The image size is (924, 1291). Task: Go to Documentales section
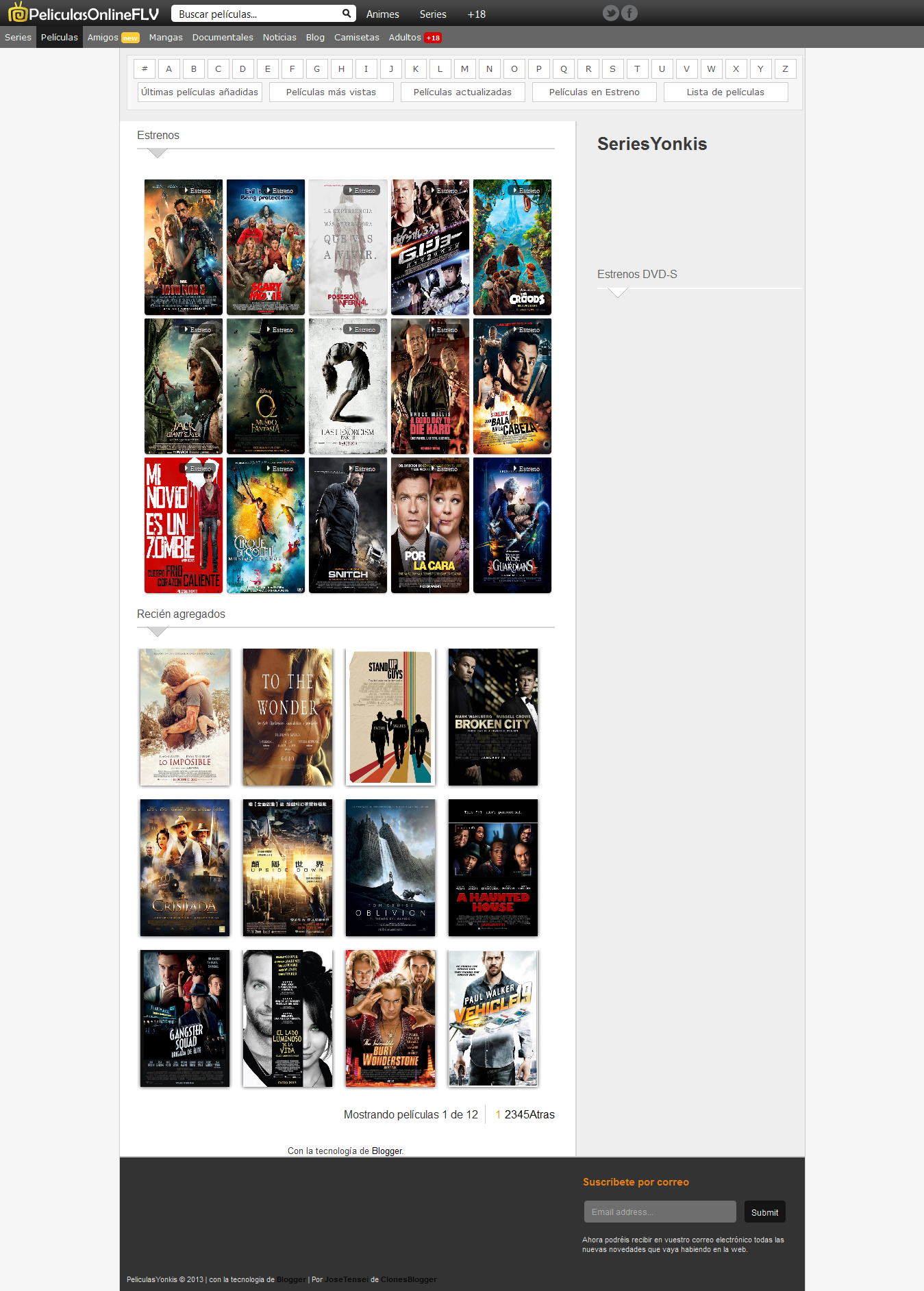click(x=223, y=38)
